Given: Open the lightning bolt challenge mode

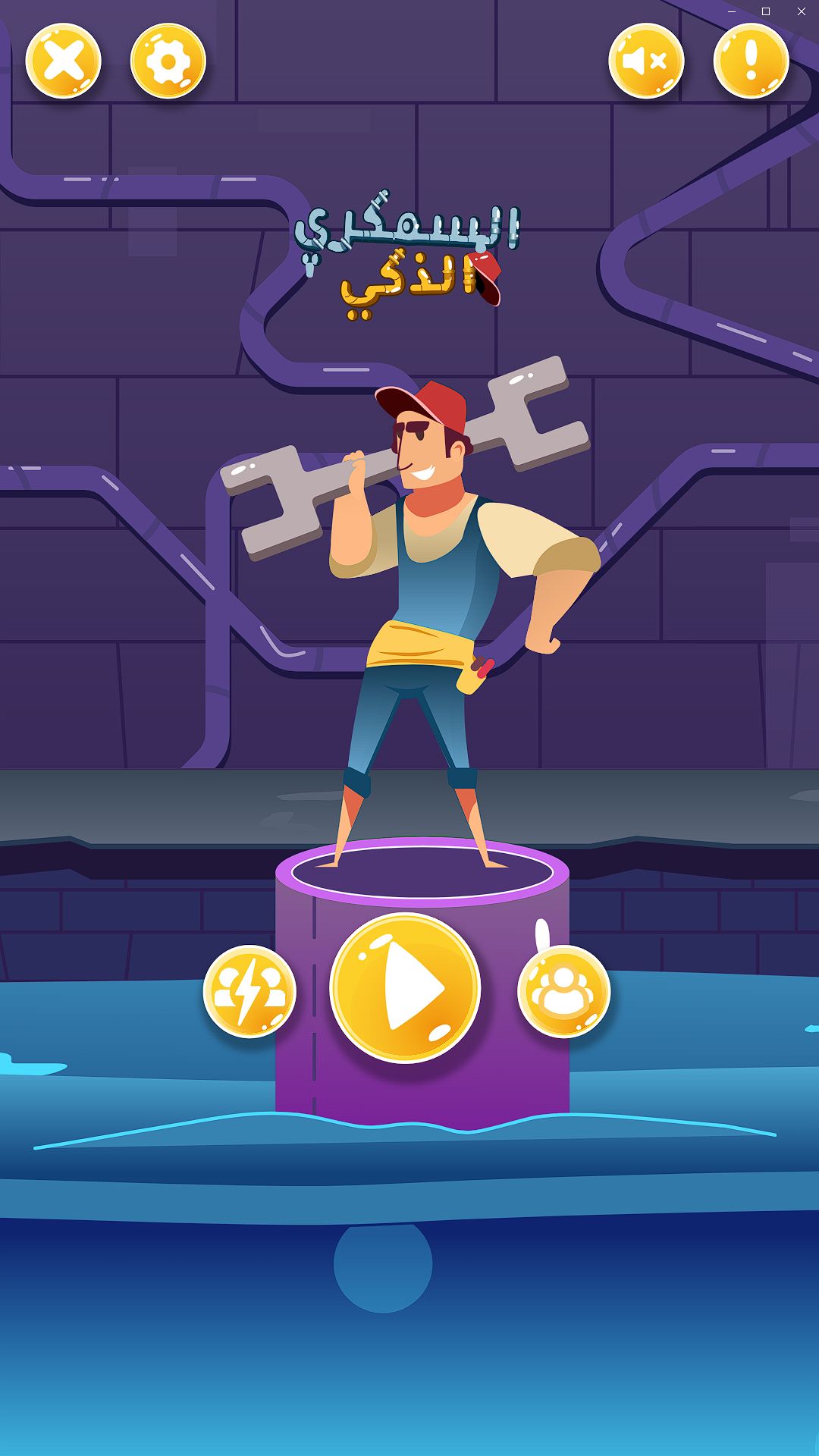Looking at the screenshot, I should coord(249,991).
